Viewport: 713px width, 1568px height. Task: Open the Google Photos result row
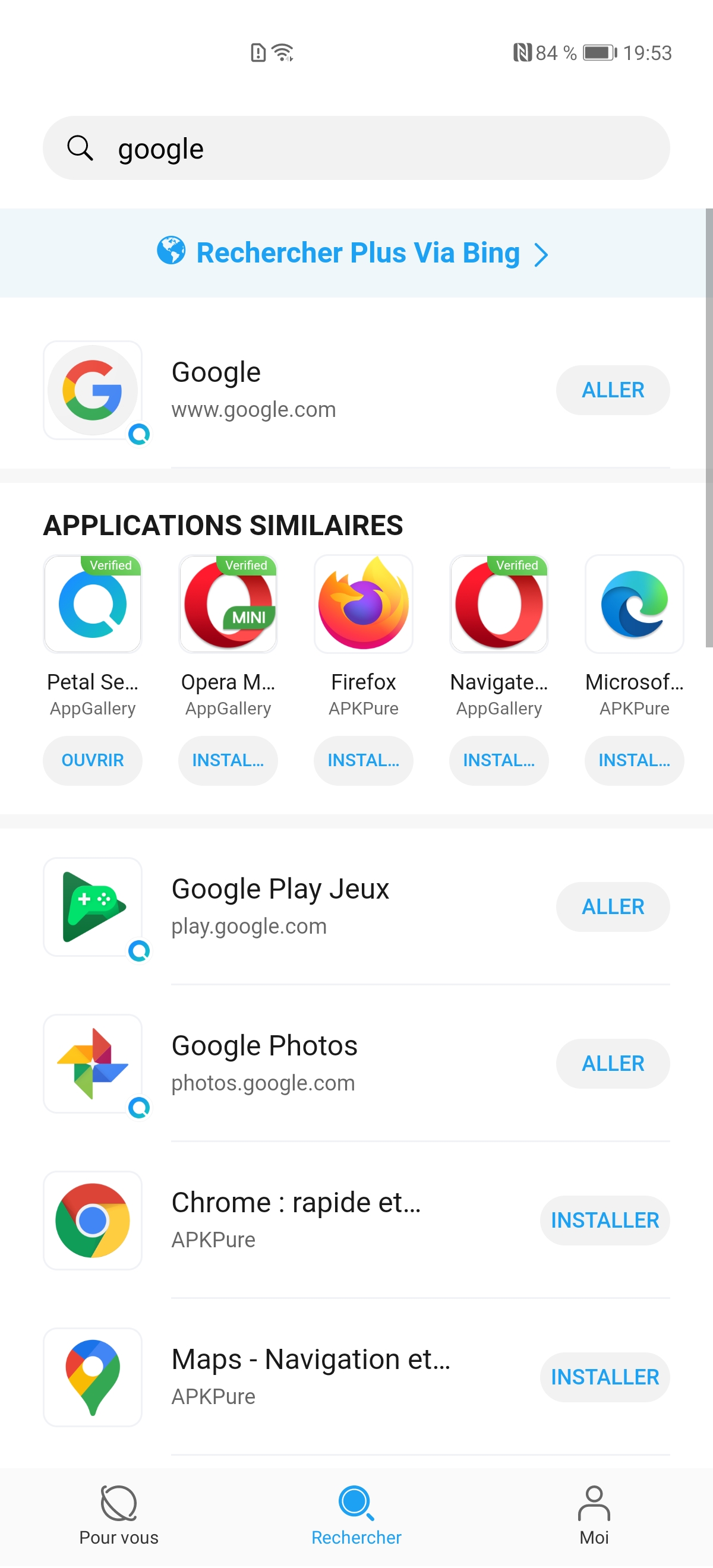(x=304, y=1063)
